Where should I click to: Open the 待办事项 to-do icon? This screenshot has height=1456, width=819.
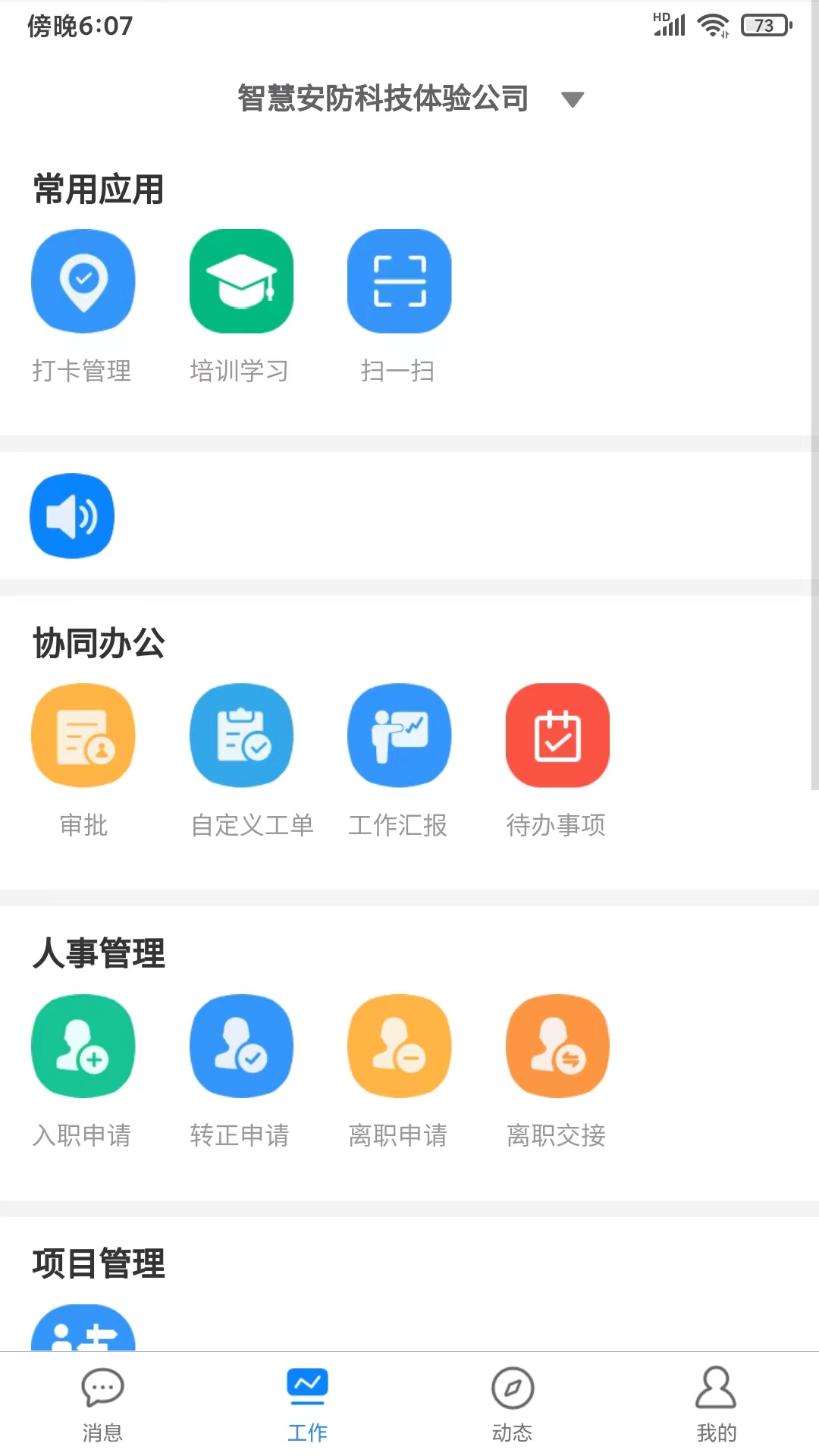click(557, 734)
